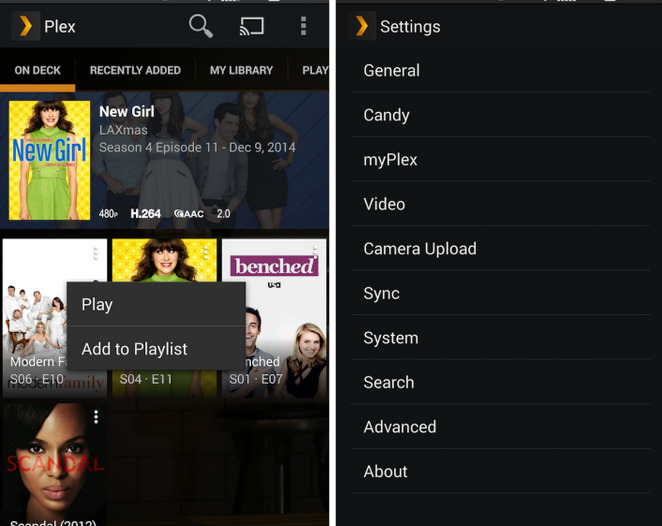Open Camera Upload settings
662x526 pixels.
419,249
